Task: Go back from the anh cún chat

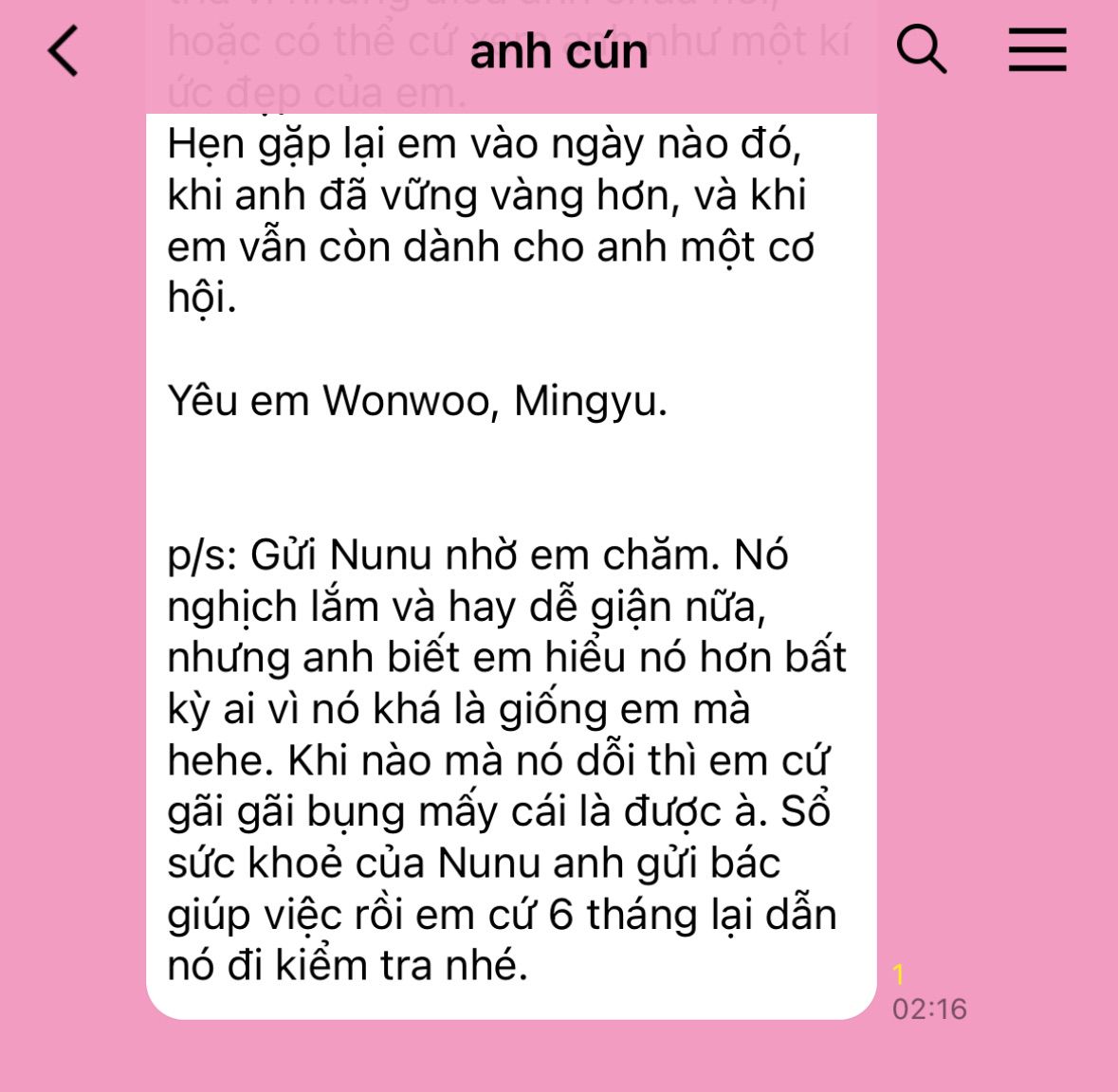Action: 63,50
